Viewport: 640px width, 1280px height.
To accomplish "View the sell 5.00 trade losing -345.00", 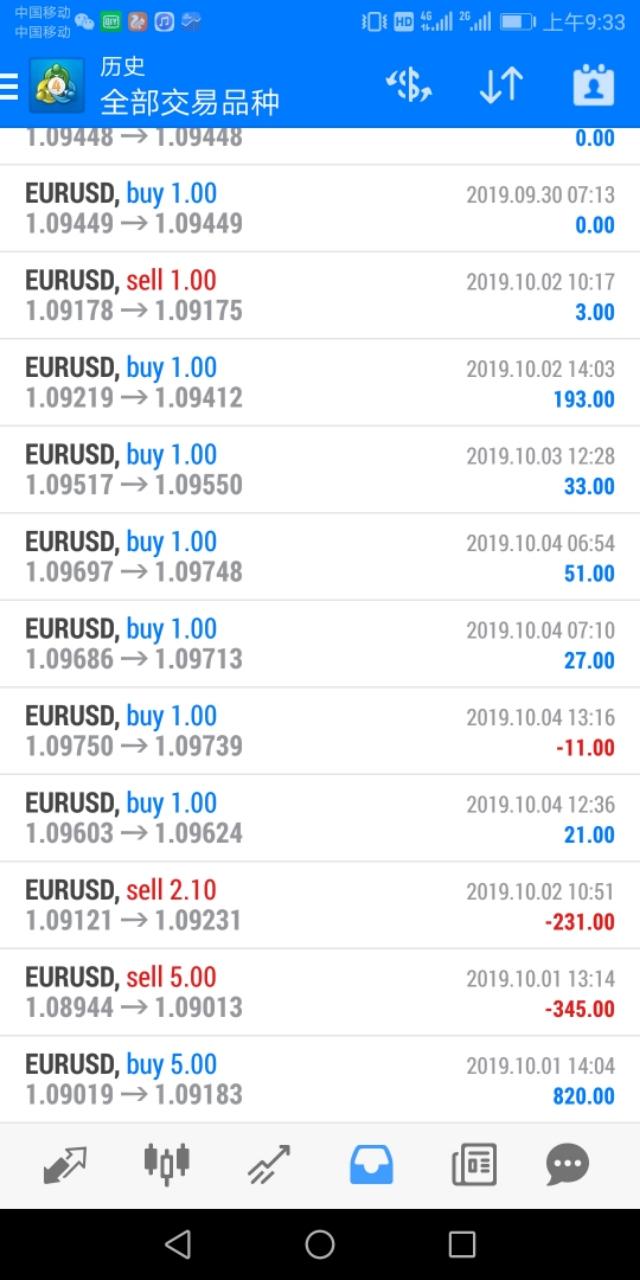I will (x=320, y=991).
